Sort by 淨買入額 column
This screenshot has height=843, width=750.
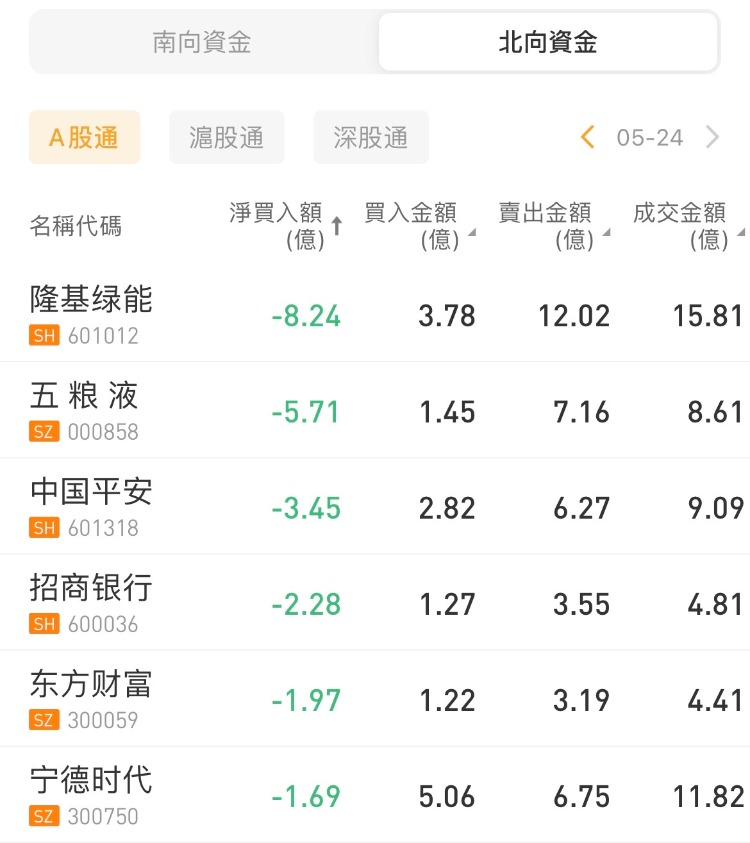(x=284, y=226)
